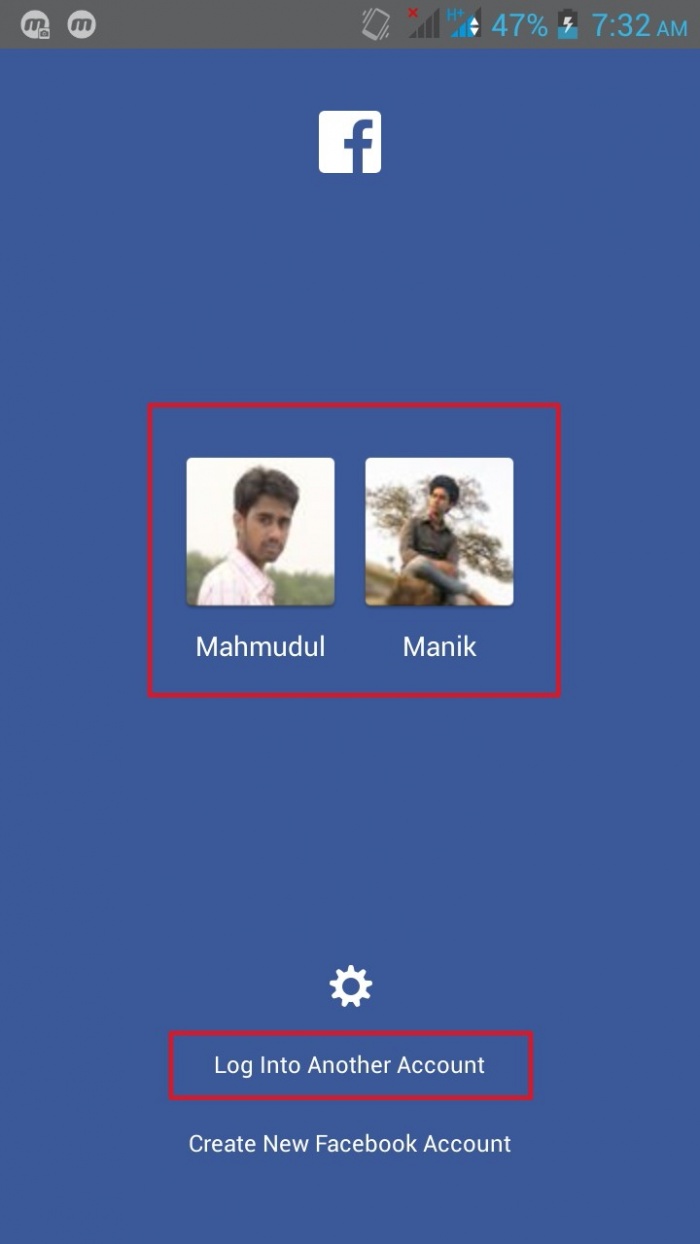The width and height of the screenshot is (700, 1244).
Task: Open the settings gear icon
Action: [350, 986]
